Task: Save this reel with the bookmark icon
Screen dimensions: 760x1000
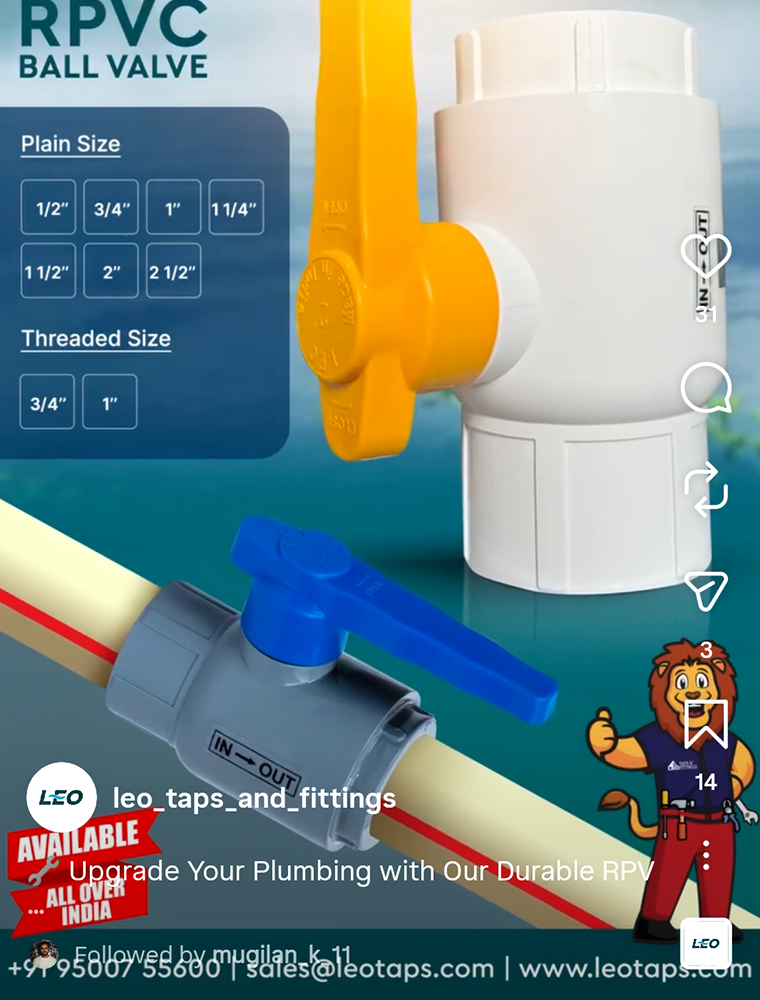Action: (x=706, y=723)
